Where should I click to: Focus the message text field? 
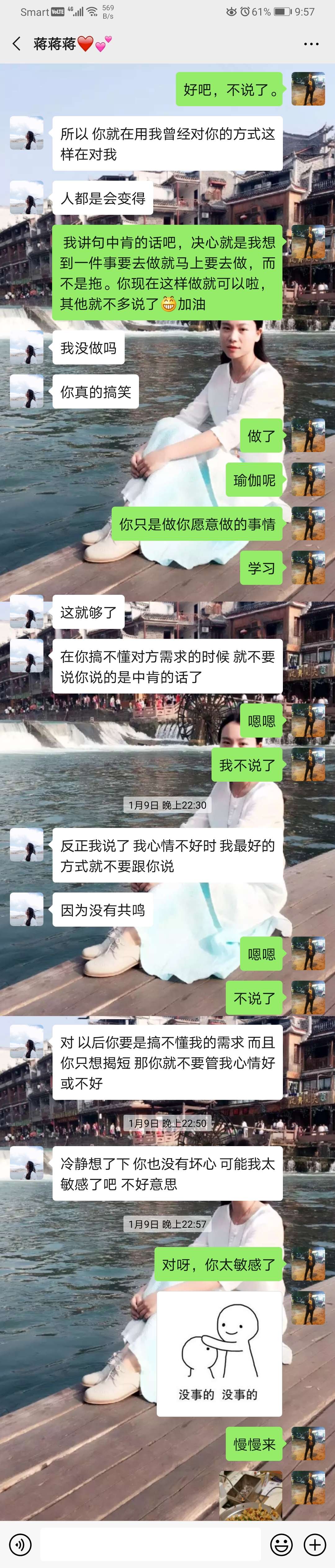(x=150, y=1544)
